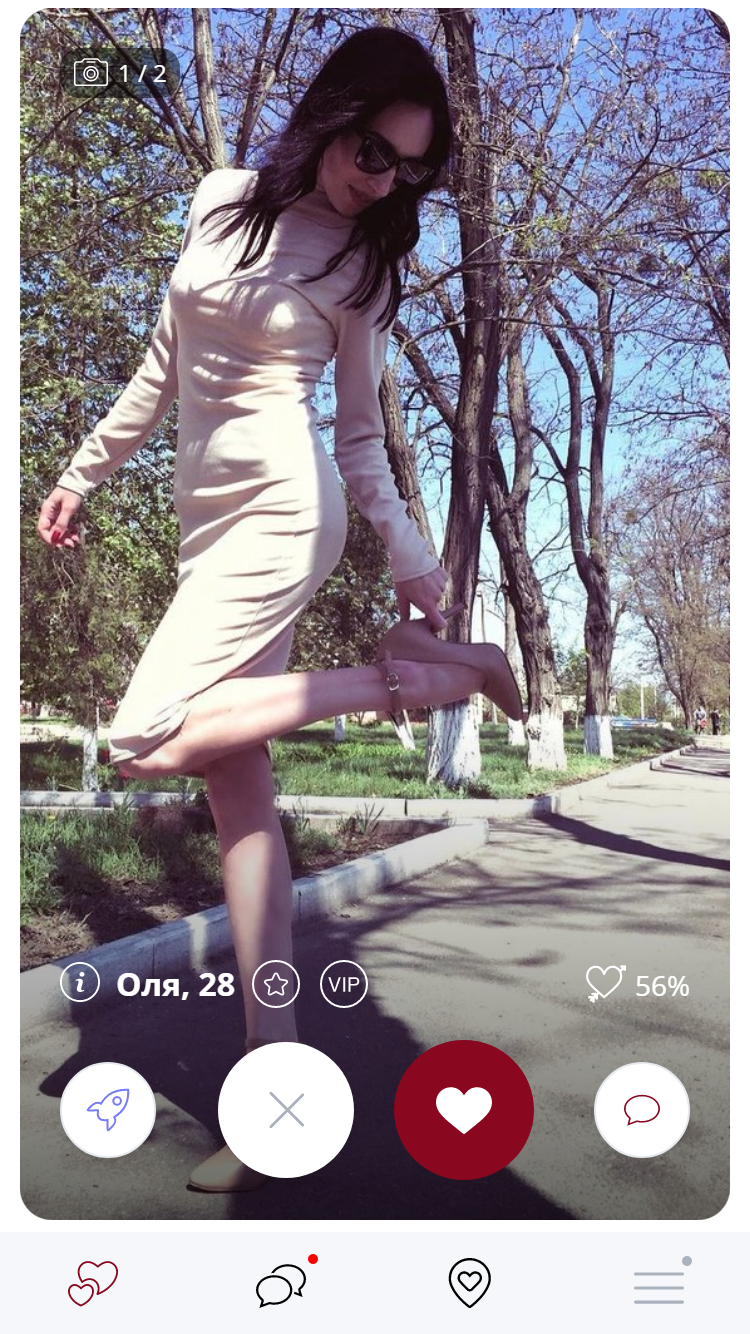Open the photo counter 1 / 2
750x1334 pixels.
[x=120, y=73]
